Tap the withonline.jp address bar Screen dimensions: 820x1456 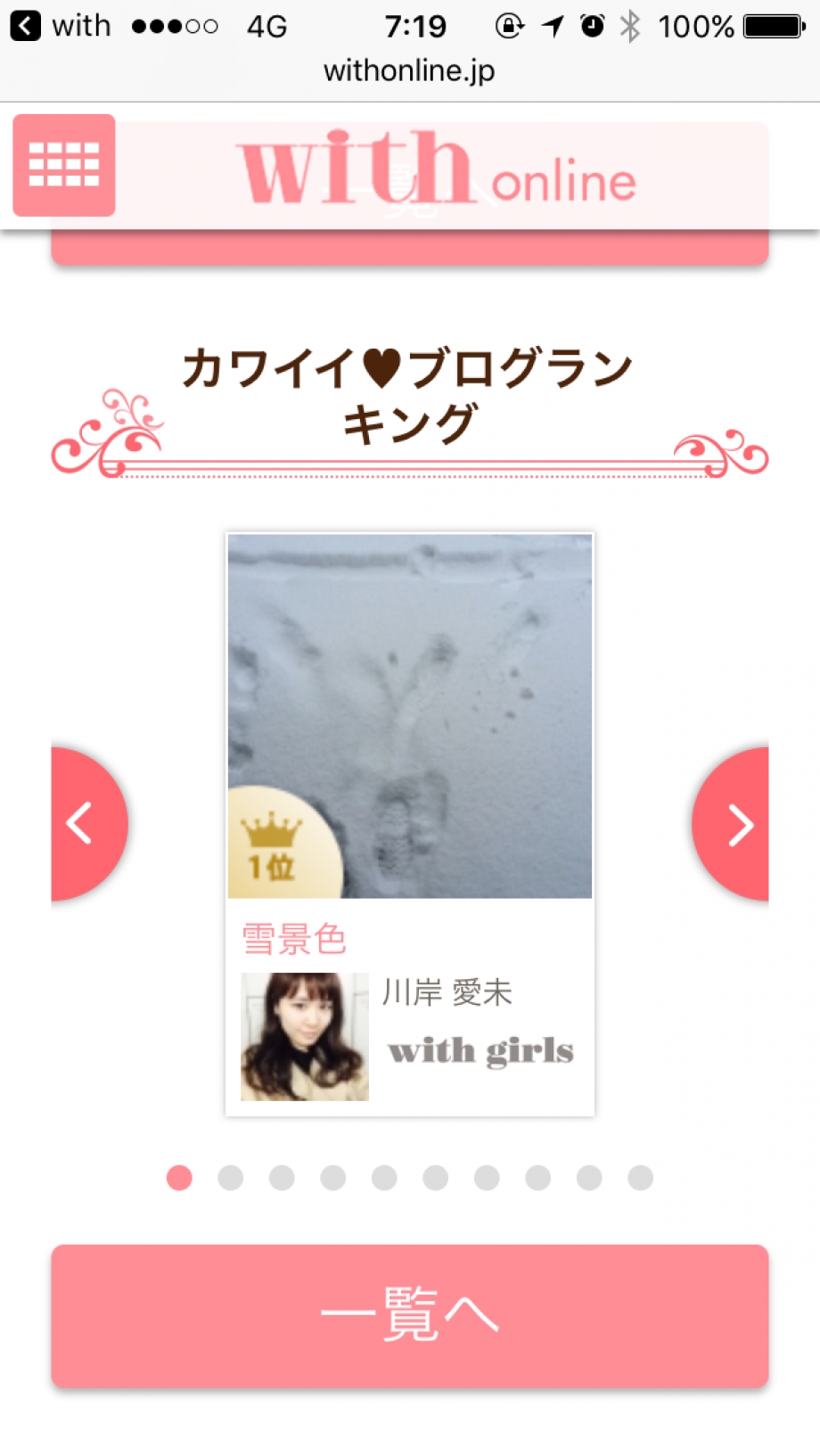pyautogui.click(x=409, y=70)
